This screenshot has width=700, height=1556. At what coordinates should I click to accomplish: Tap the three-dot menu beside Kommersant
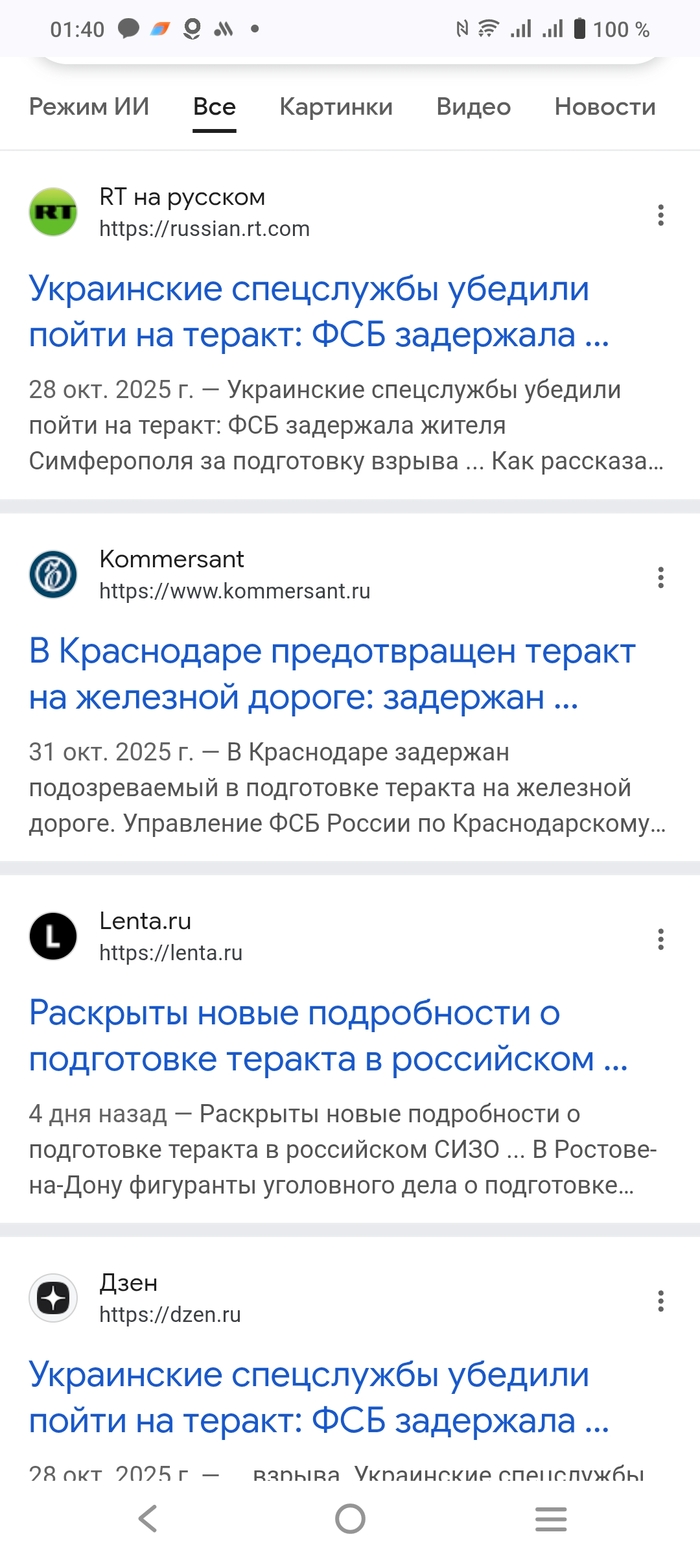coord(660,577)
